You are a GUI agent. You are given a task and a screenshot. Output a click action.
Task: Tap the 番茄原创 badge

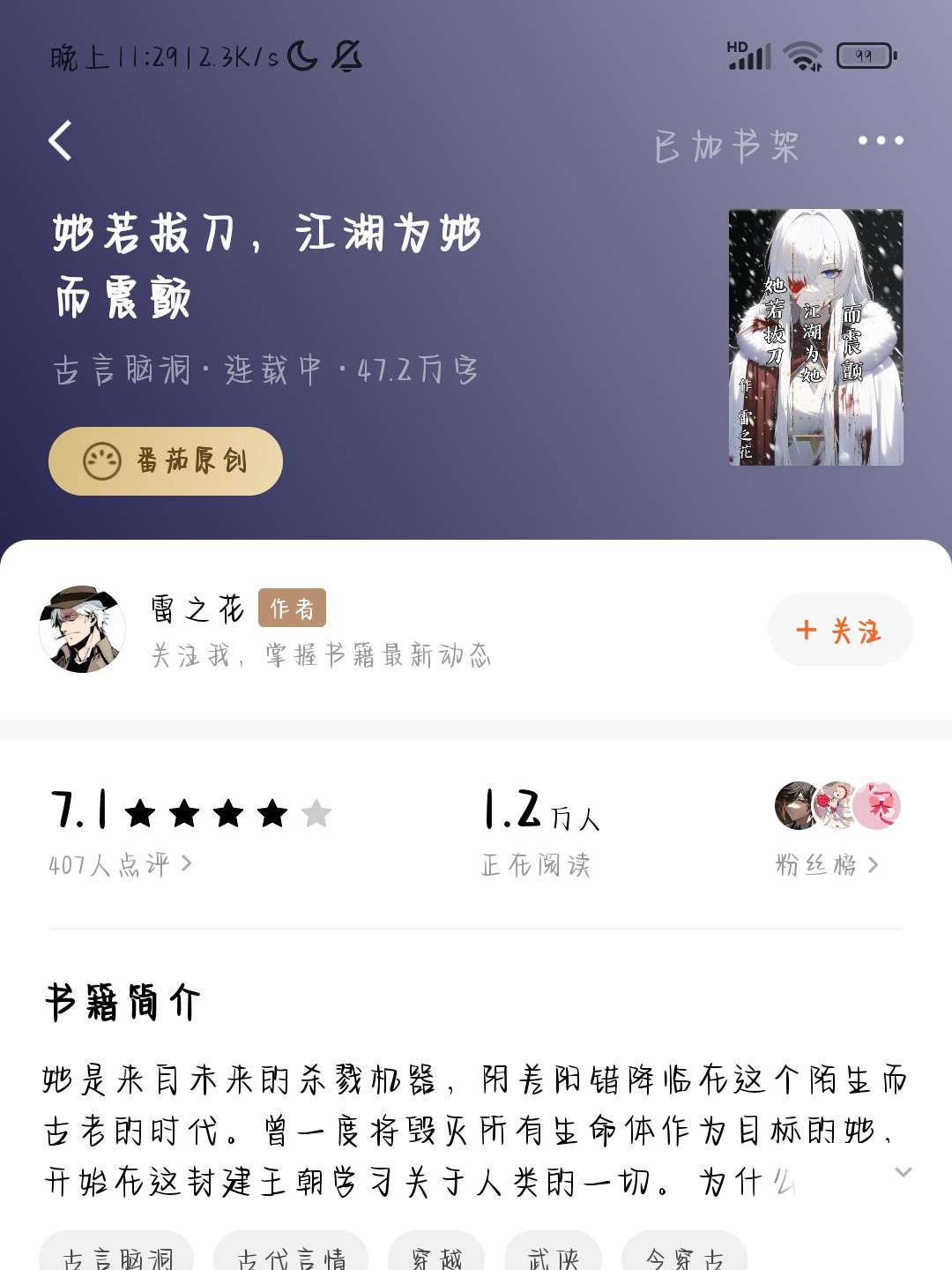click(x=166, y=460)
